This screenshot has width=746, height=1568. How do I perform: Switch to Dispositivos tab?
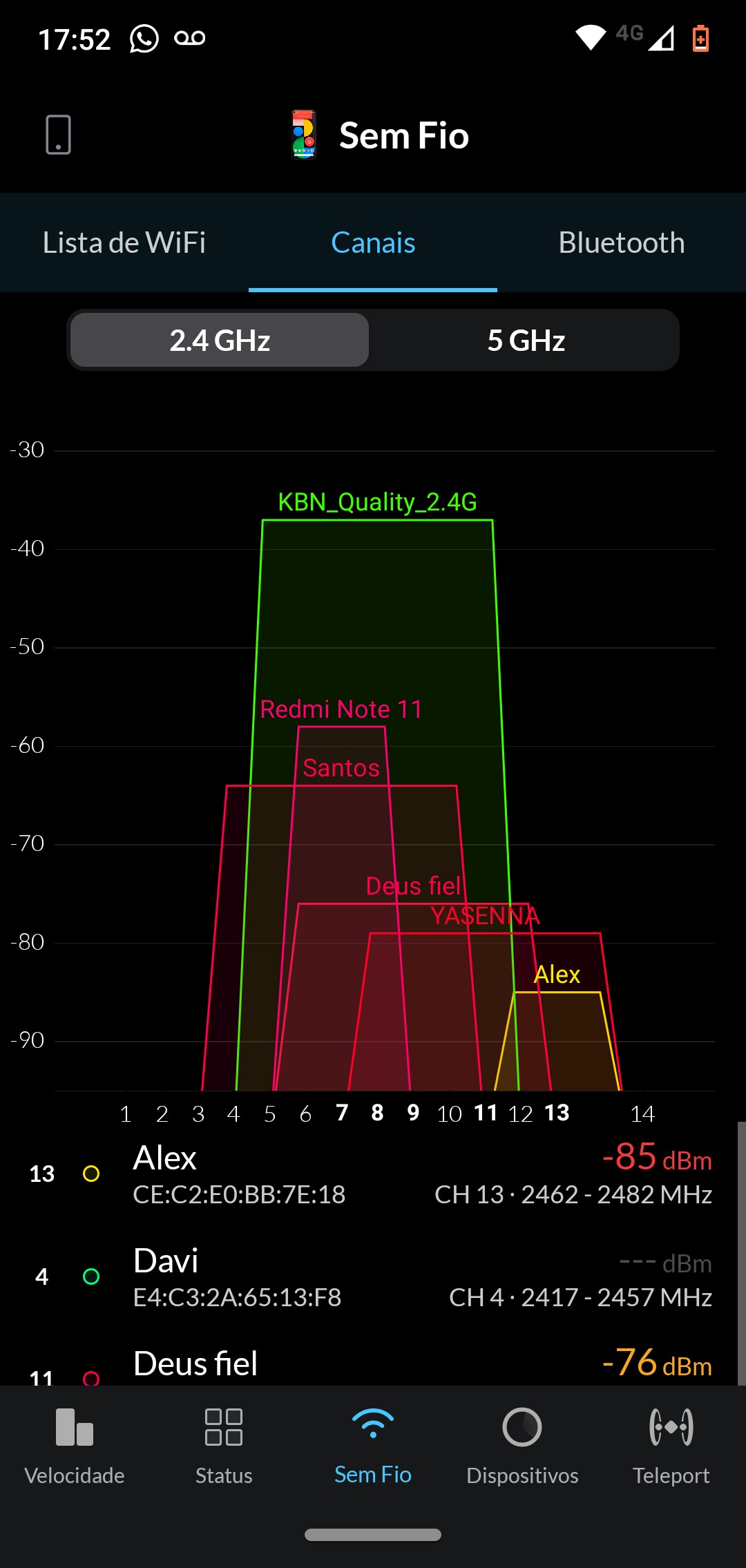point(522,1444)
